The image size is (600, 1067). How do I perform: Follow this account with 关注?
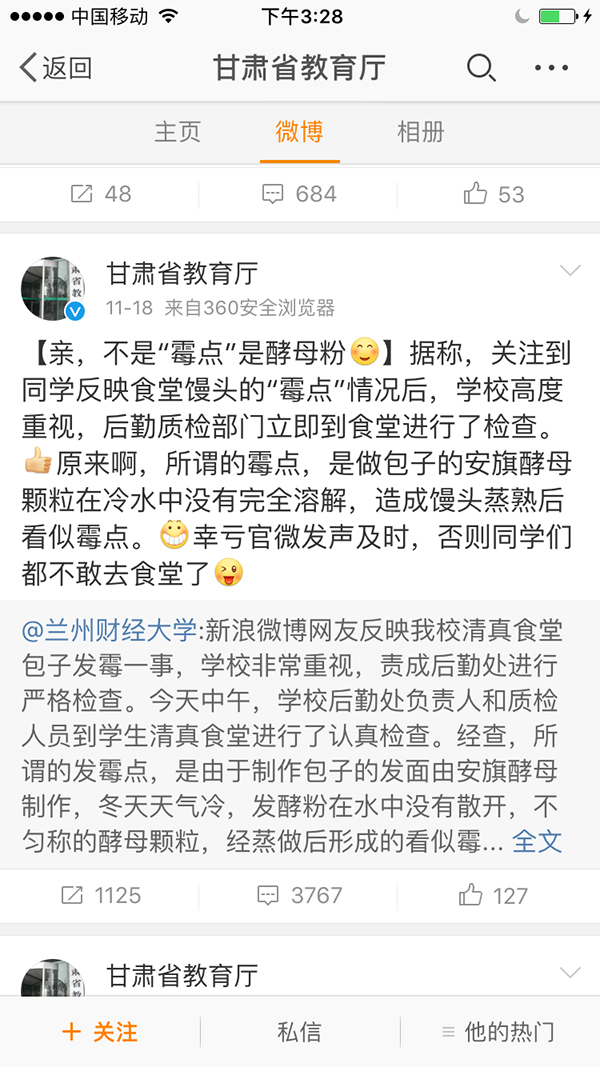coord(100,1032)
